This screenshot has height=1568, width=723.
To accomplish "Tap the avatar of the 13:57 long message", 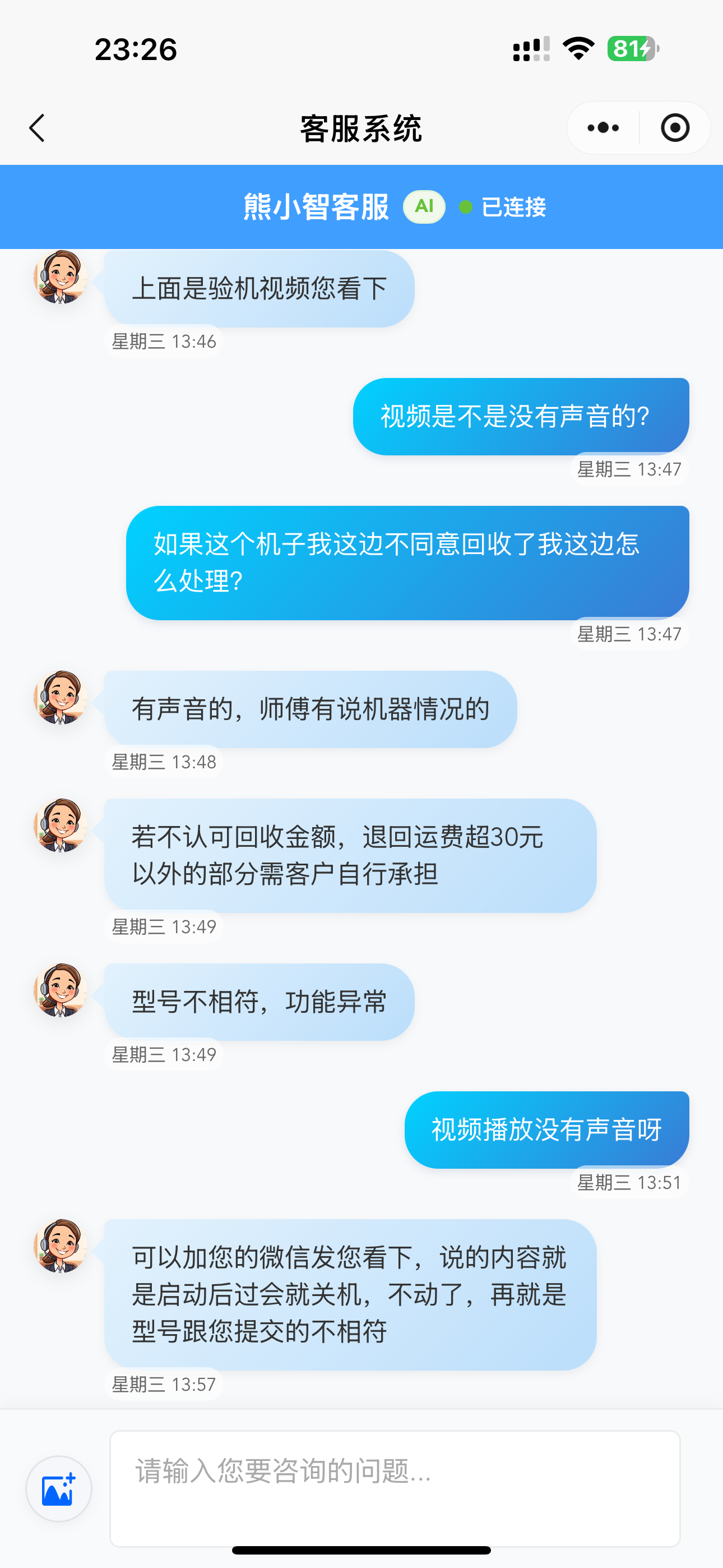I will pyautogui.click(x=61, y=1246).
